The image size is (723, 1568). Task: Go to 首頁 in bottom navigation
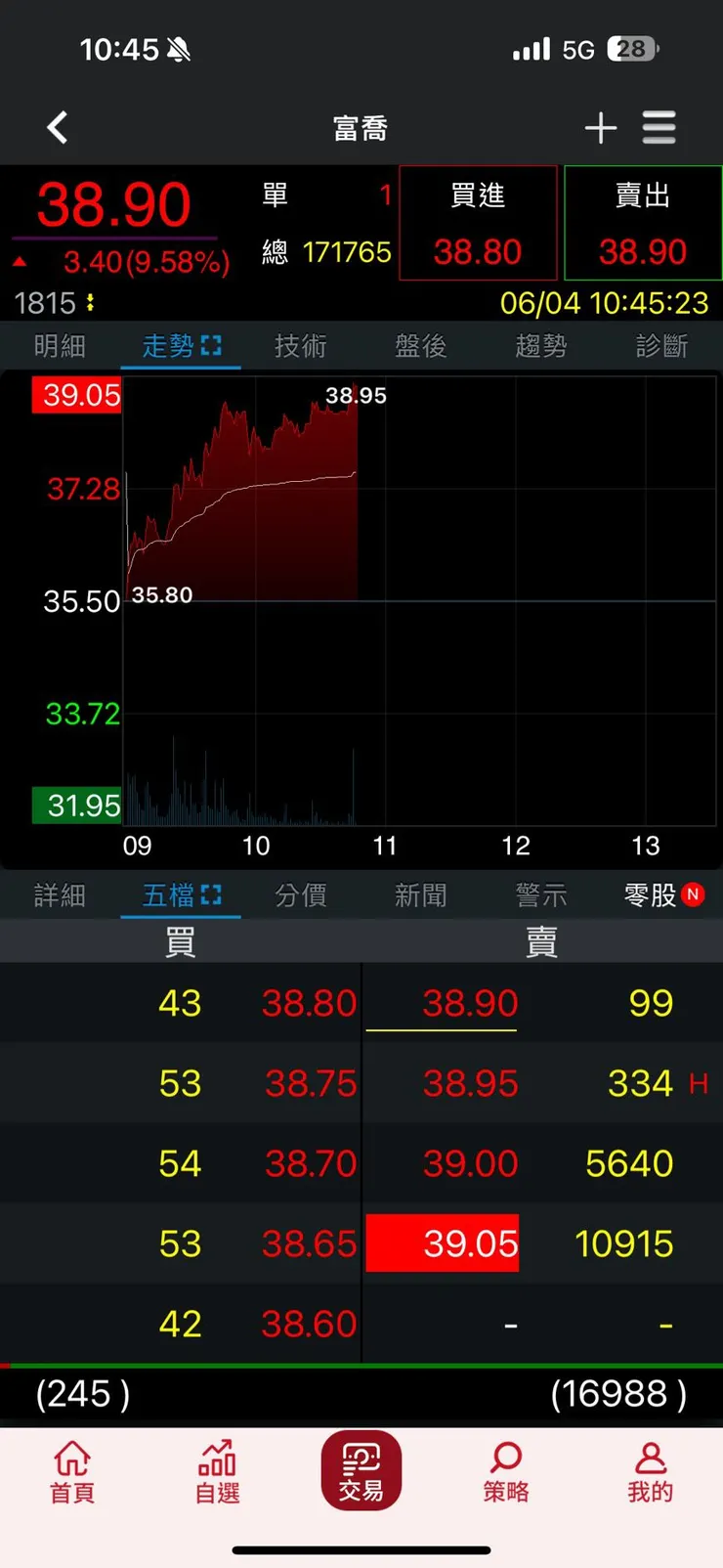[x=72, y=1471]
